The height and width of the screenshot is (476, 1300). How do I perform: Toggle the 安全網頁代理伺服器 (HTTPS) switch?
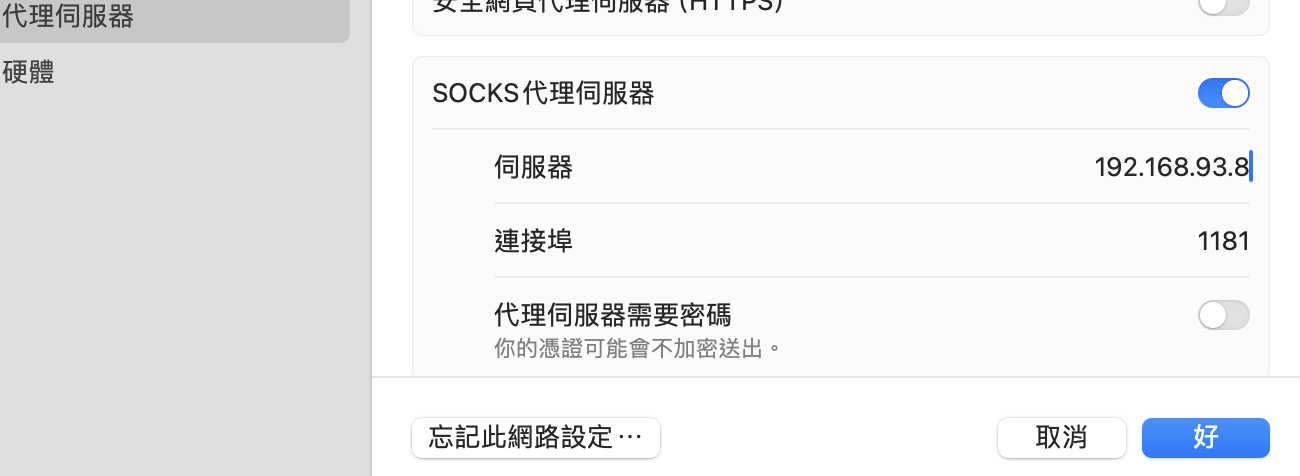[x=1223, y=6]
